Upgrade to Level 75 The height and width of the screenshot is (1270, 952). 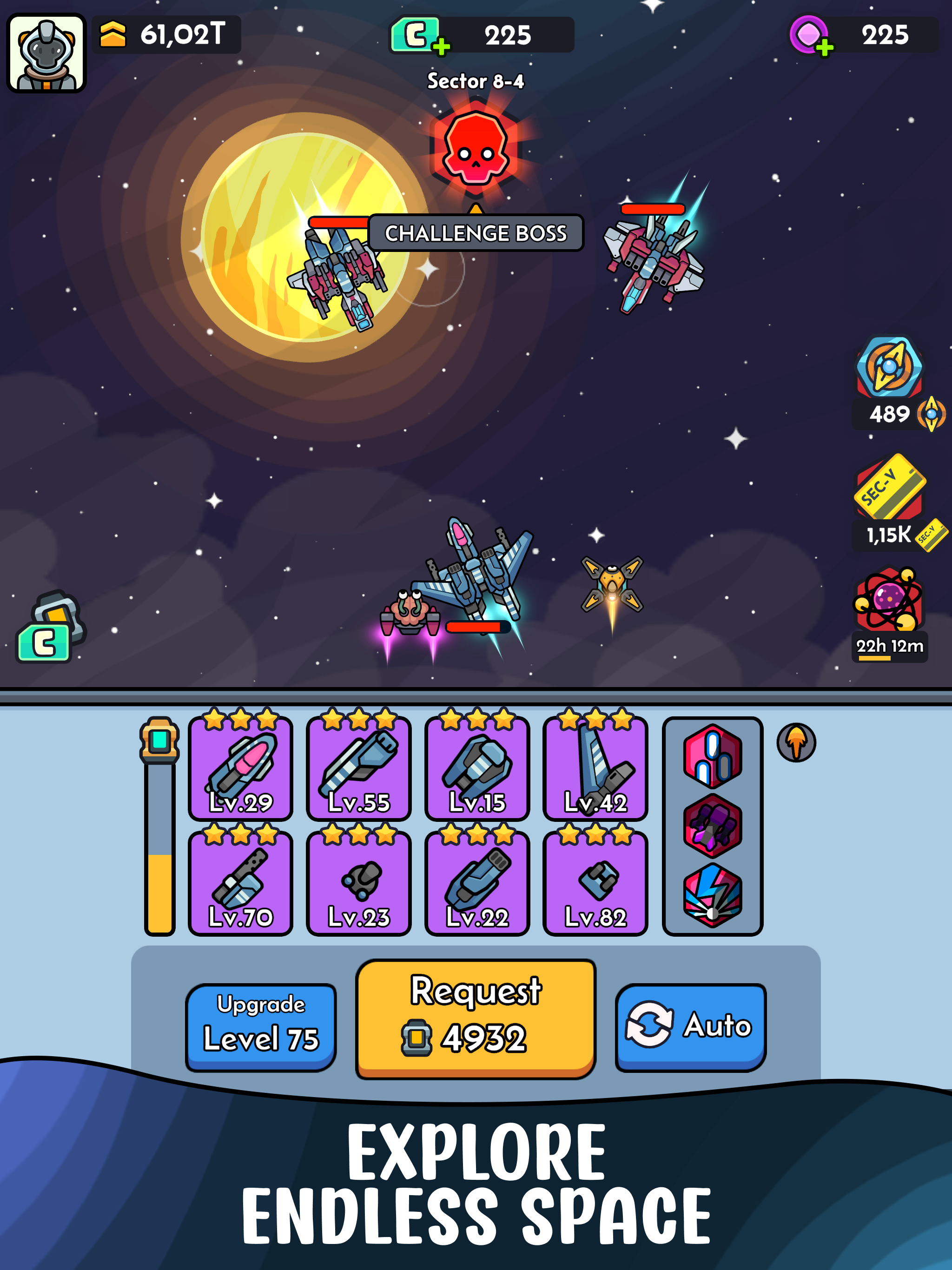tap(261, 1026)
